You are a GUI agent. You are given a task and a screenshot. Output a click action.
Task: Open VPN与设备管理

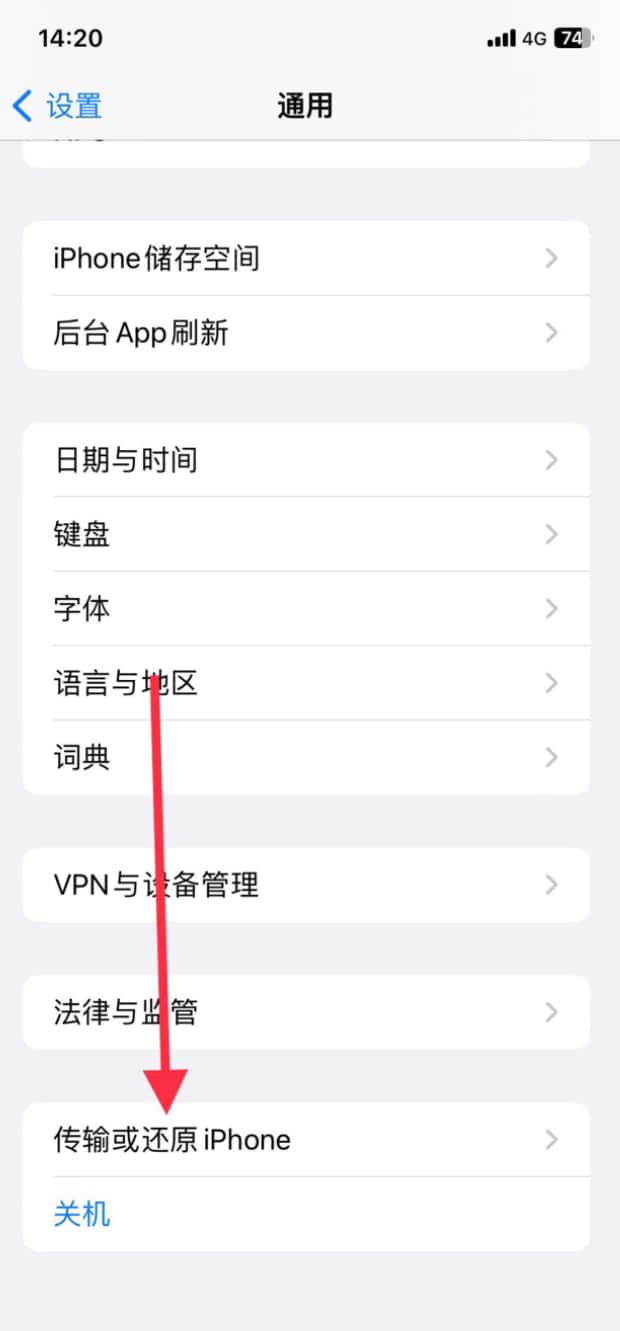306,885
